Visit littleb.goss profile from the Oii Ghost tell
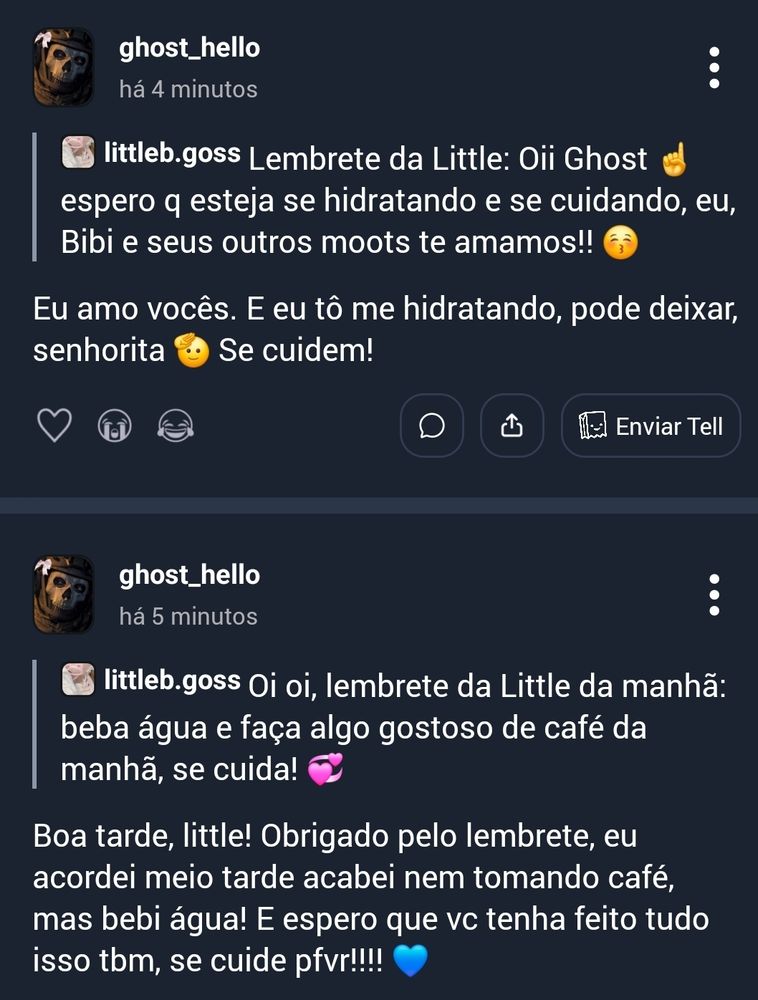Image resolution: width=758 pixels, height=1000 pixels. click(171, 154)
